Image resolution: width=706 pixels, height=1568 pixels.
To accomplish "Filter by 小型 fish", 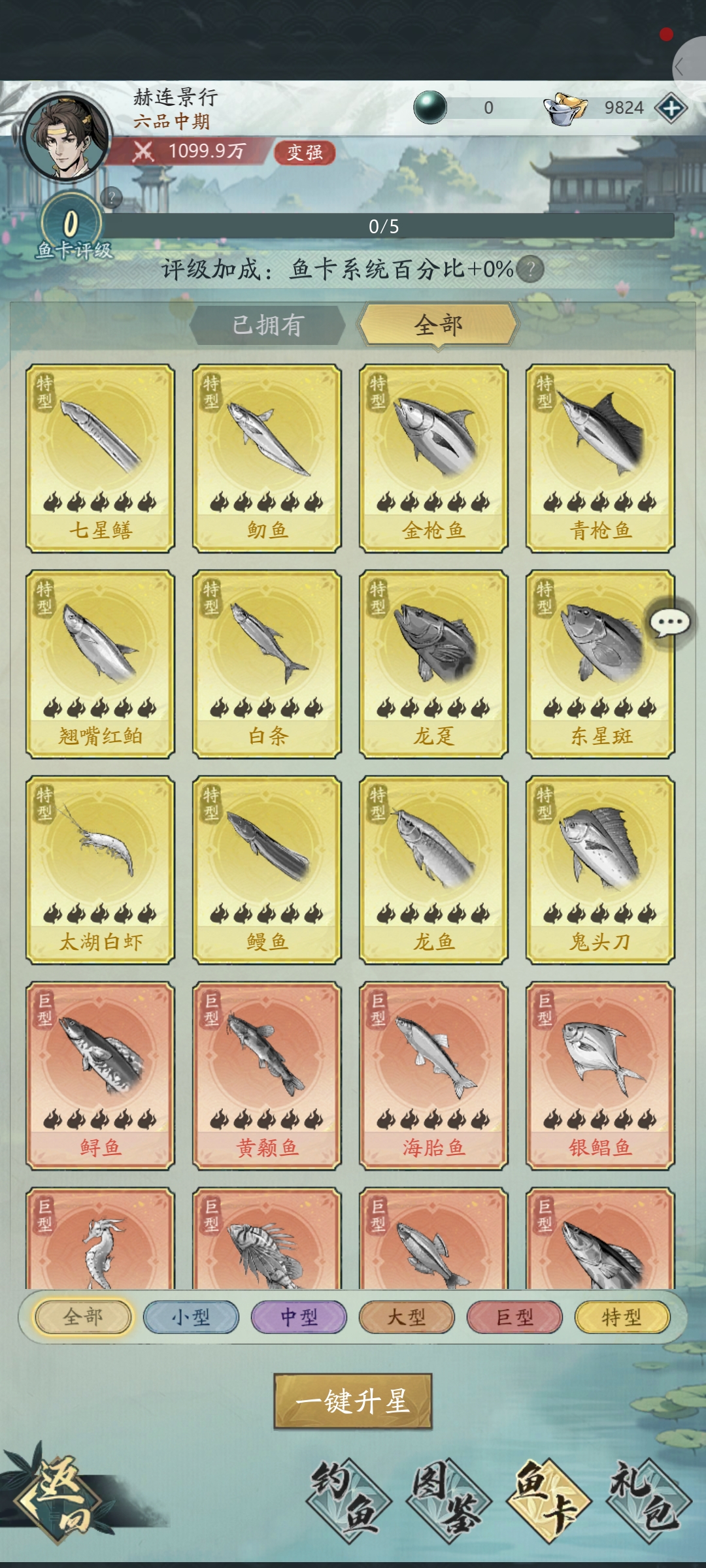I will pos(191,1317).
